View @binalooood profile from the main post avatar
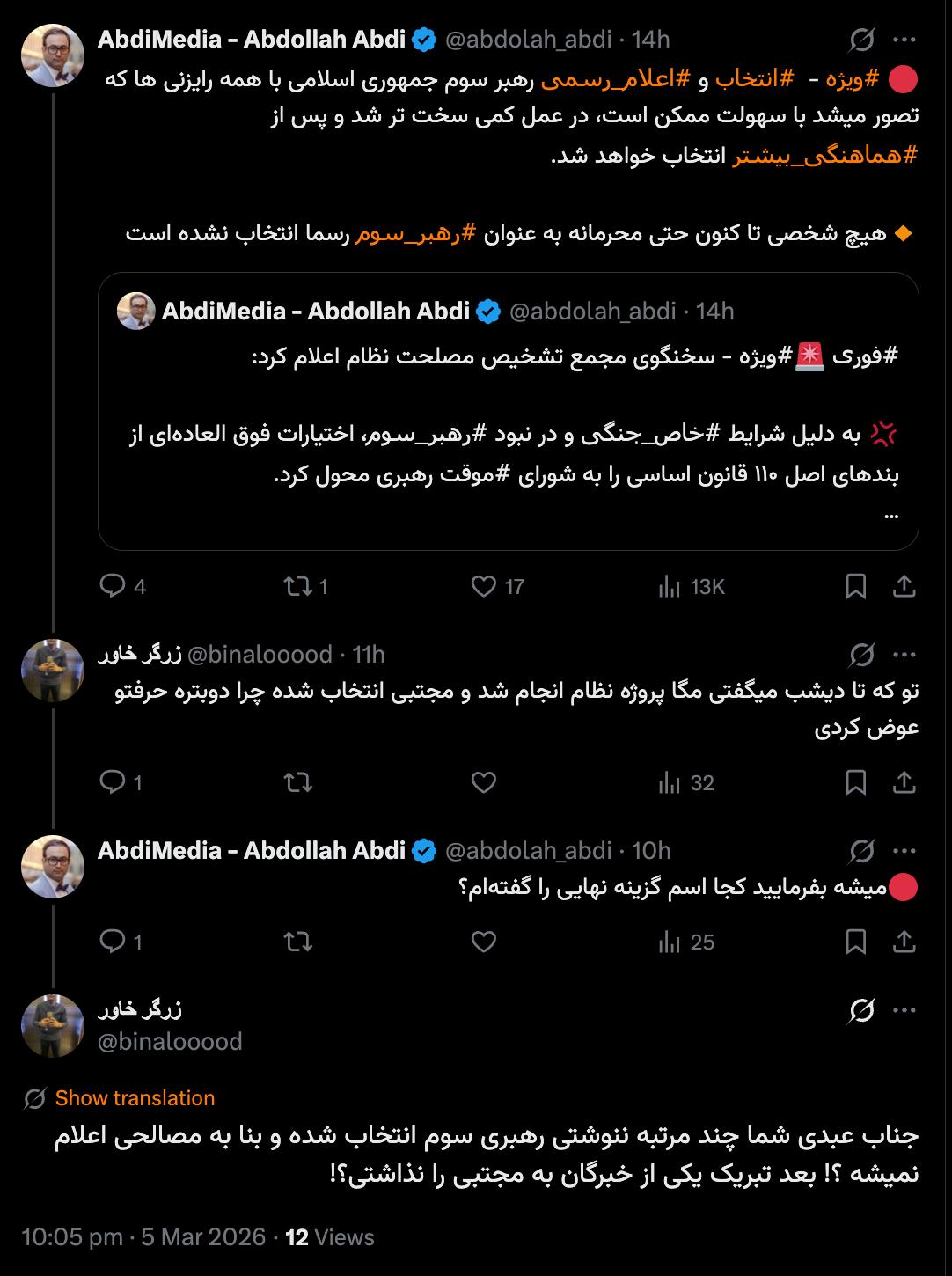The image size is (952, 1276). pyautogui.click(x=53, y=1025)
